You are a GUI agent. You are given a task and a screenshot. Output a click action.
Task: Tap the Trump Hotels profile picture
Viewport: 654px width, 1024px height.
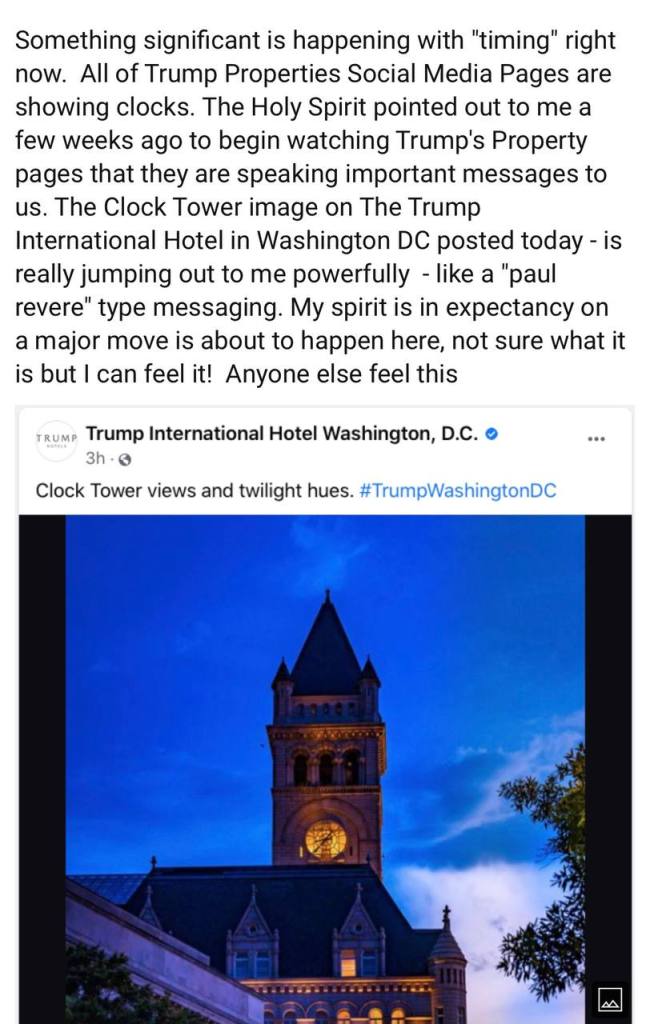pyautogui.click(x=56, y=441)
